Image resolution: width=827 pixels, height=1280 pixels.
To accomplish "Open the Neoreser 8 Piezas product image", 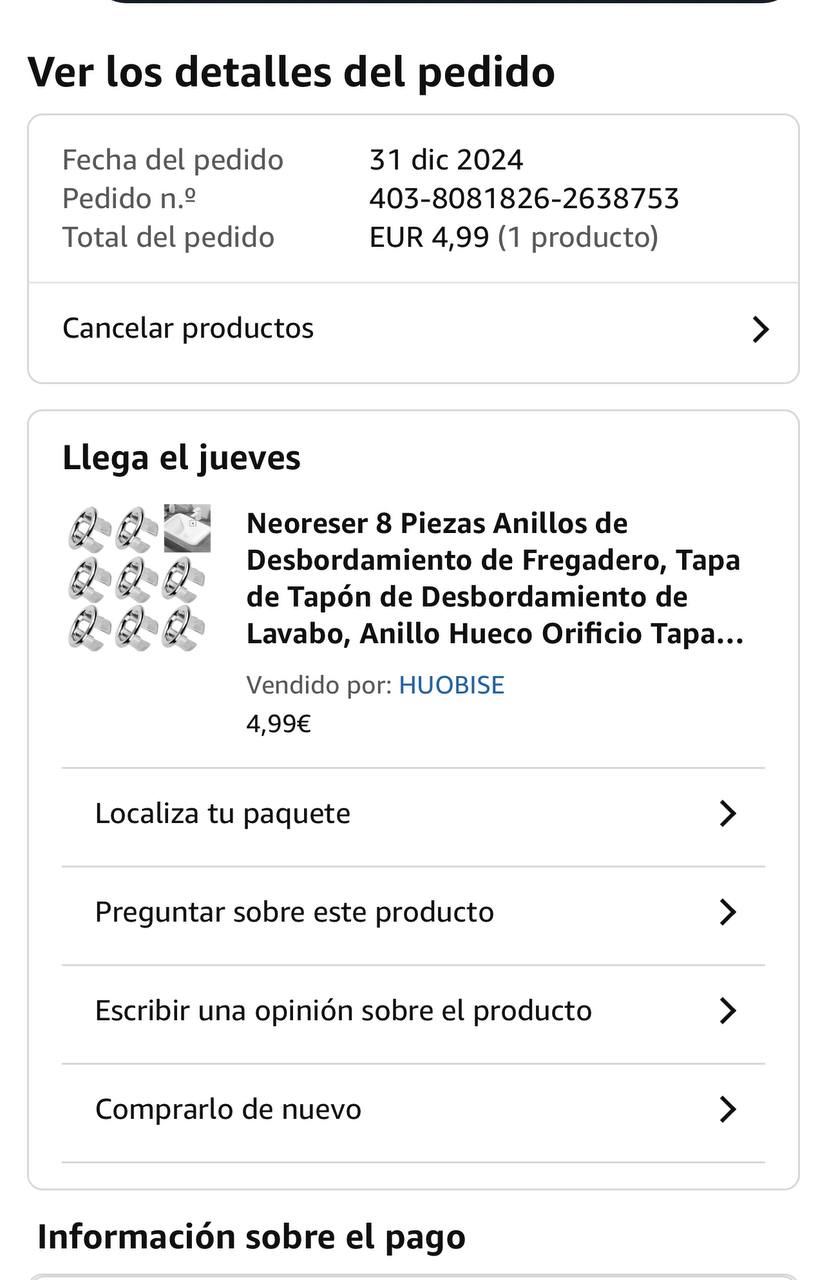I will tap(139, 578).
